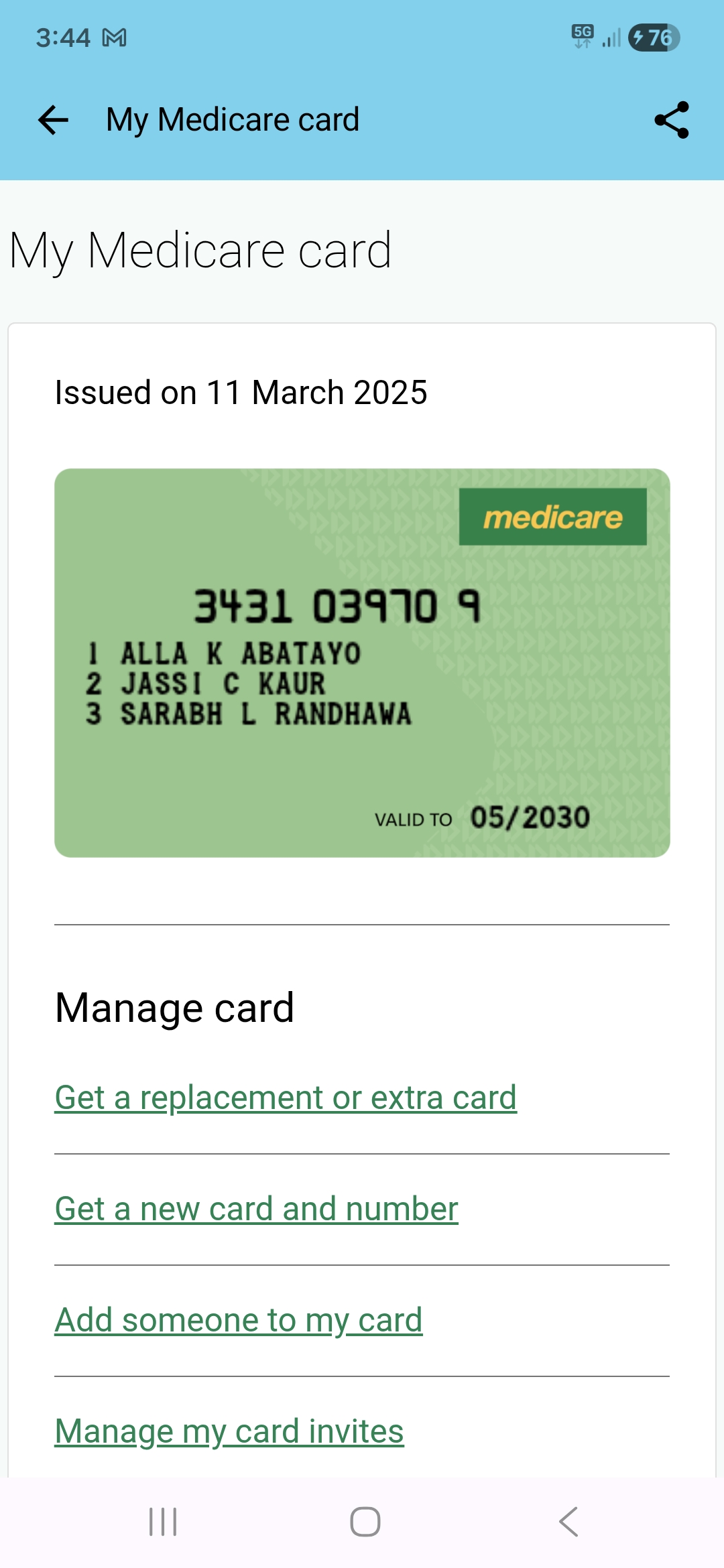Image resolution: width=724 pixels, height=1568 pixels.
Task: Open Manage my card invites
Action: [x=229, y=1431]
